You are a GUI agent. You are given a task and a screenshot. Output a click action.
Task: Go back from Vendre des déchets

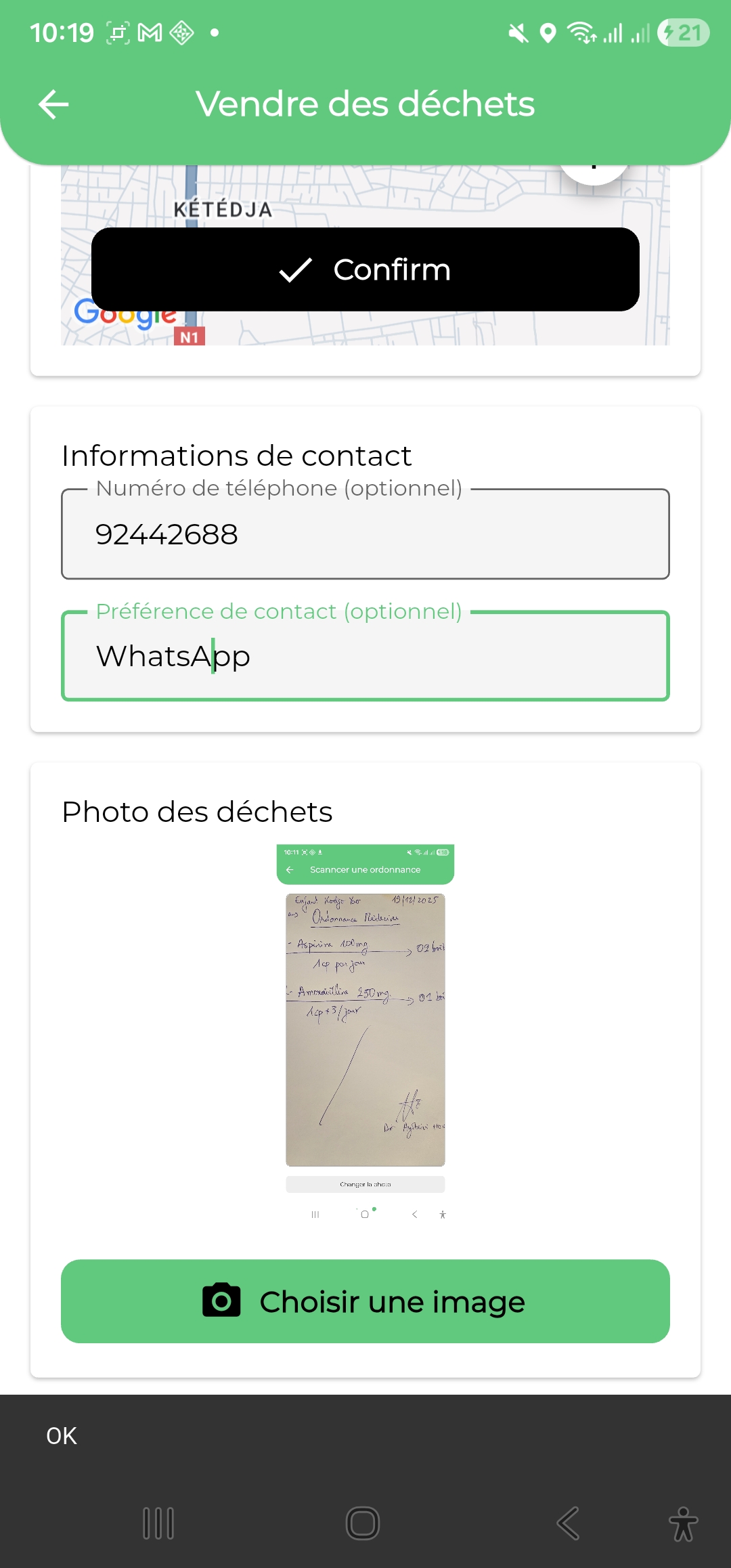[53, 104]
